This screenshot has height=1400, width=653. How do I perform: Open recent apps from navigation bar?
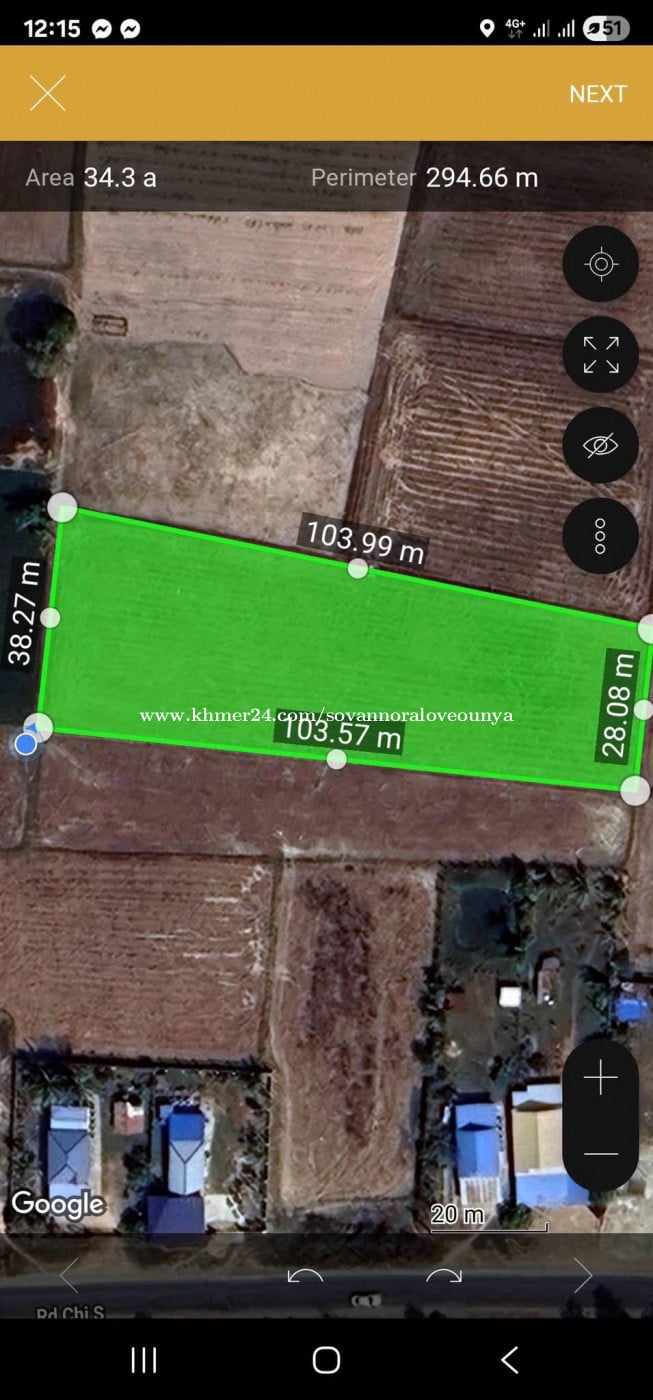click(144, 1360)
